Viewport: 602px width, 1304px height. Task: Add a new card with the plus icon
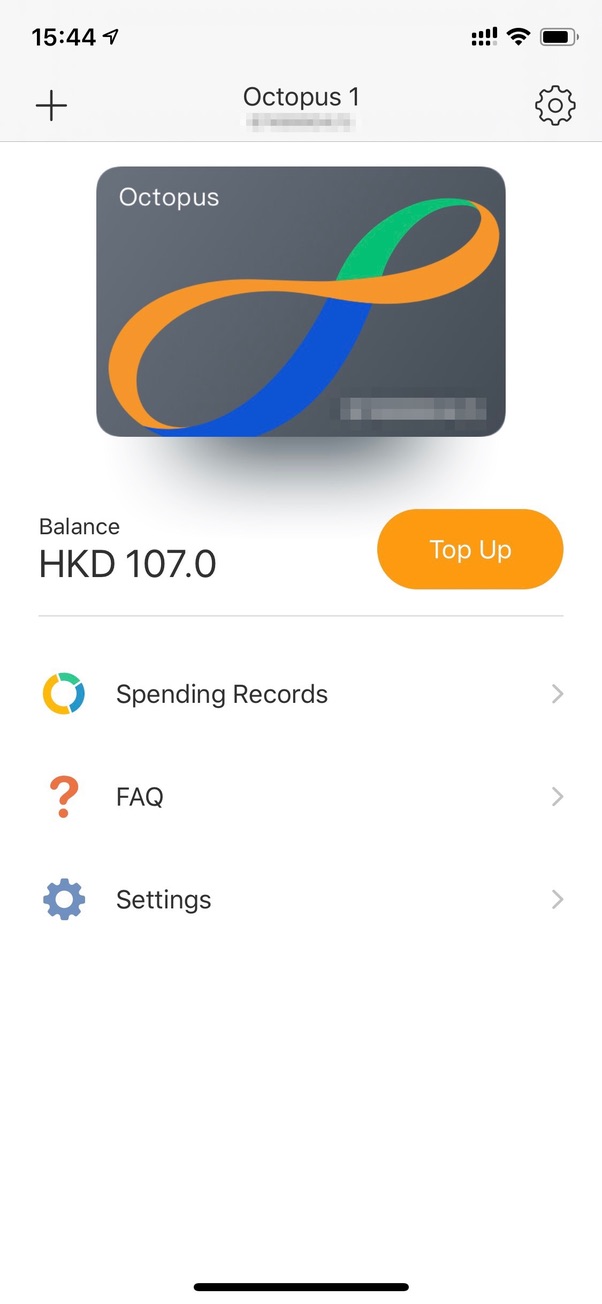click(x=51, y=105)
